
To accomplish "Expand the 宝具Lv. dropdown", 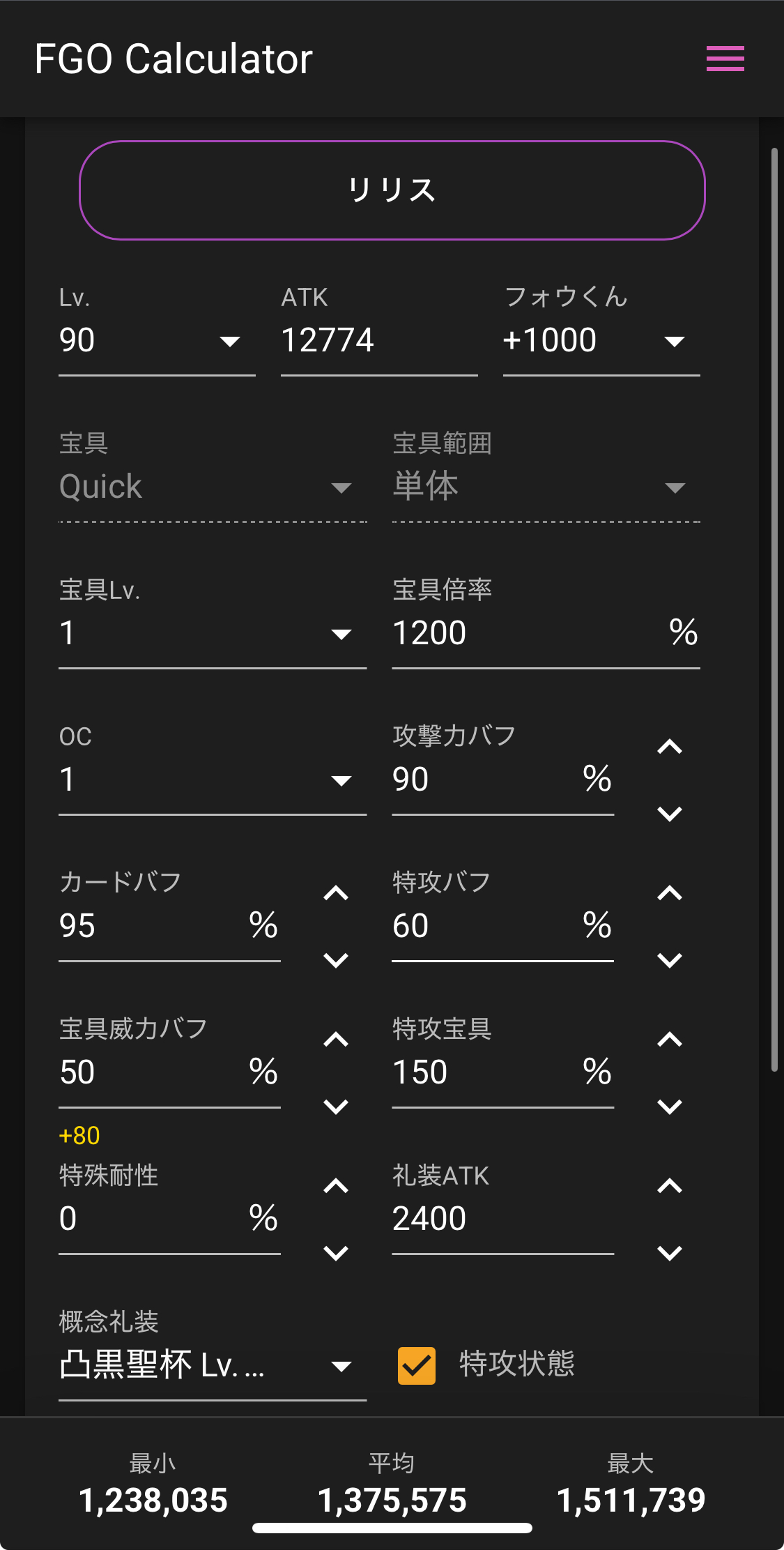I will 212,634.
